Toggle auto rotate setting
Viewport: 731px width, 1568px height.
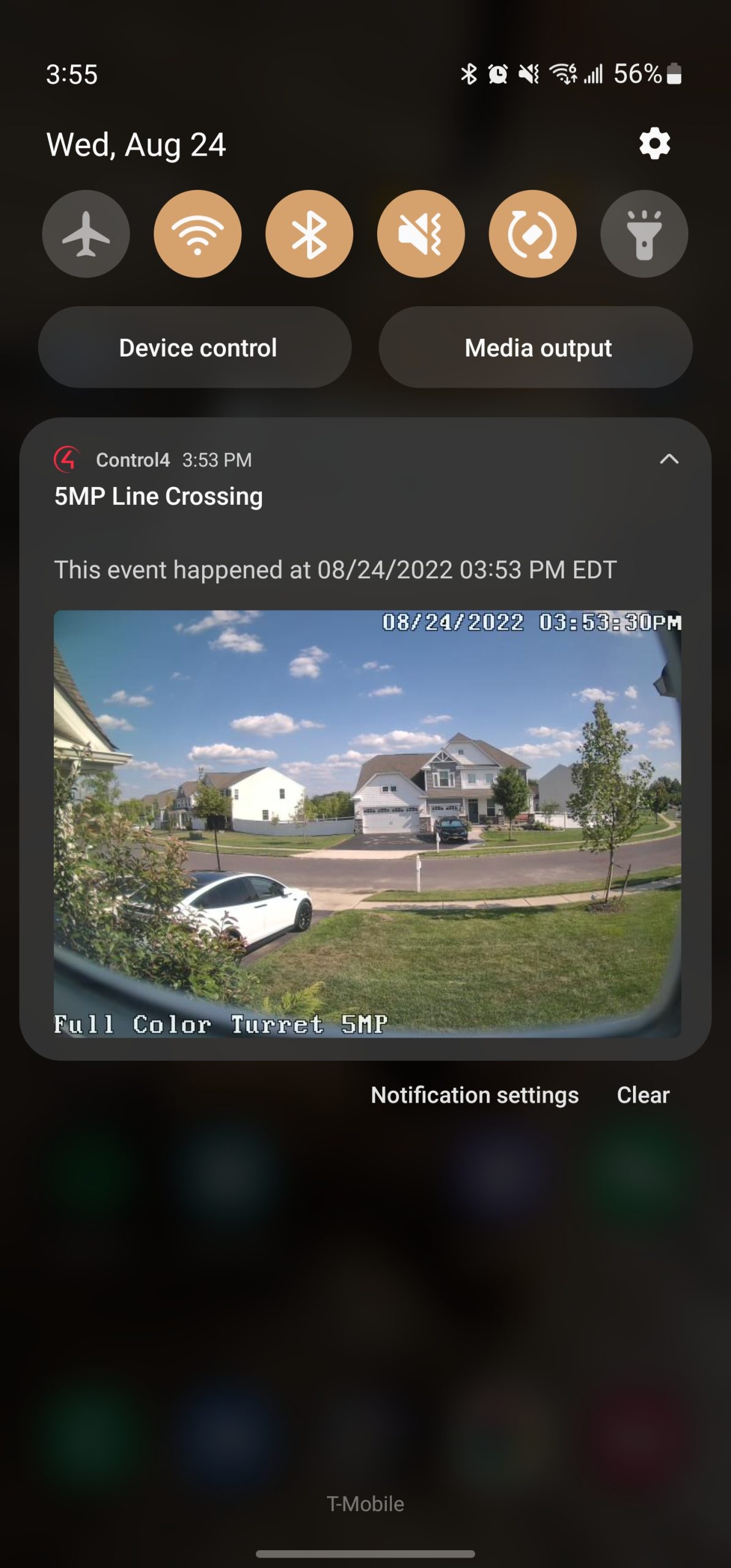pyautogui.click(x=532, y=234)
